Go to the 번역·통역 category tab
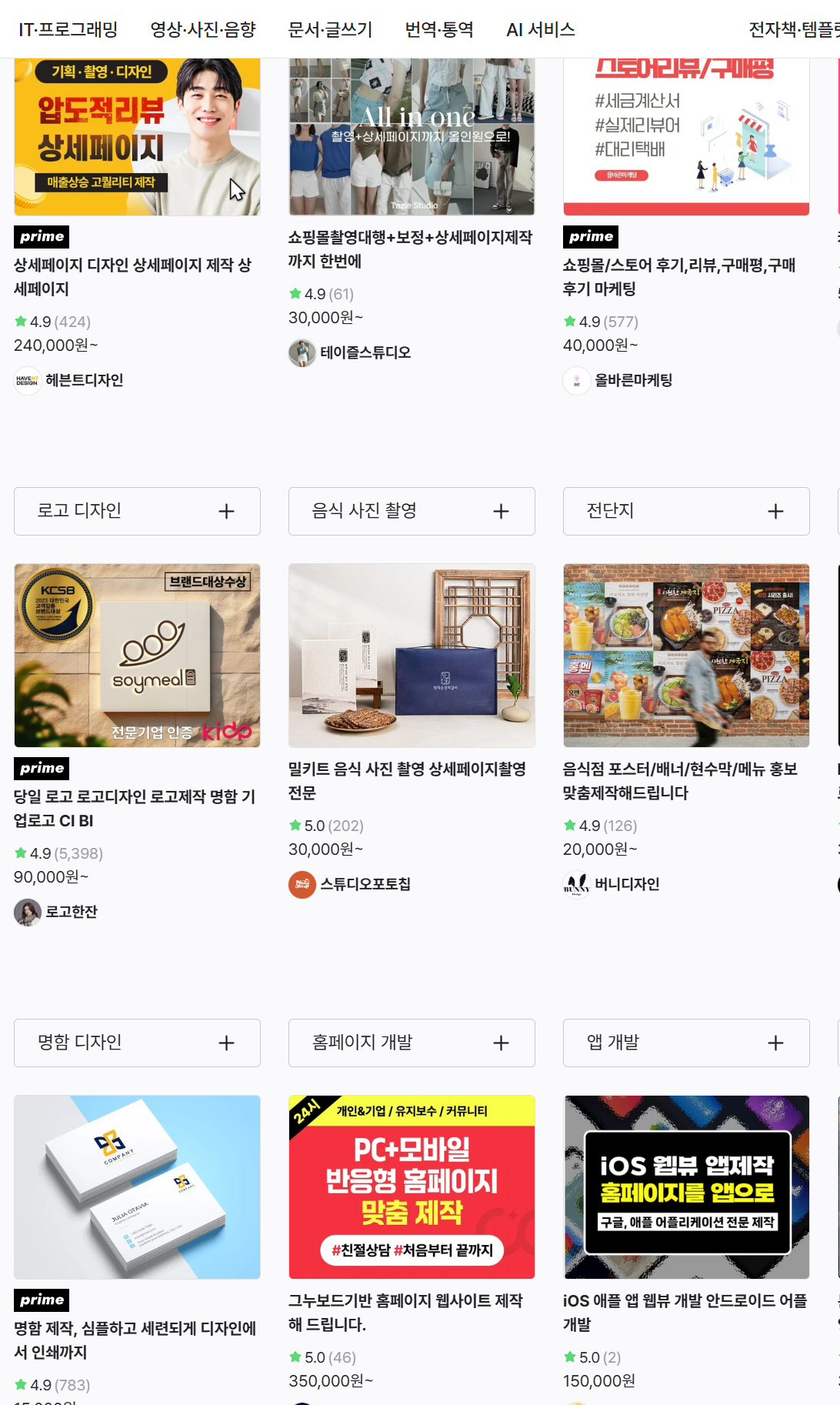This screenshot has width=840, height=1405. [x=439, y=29]
